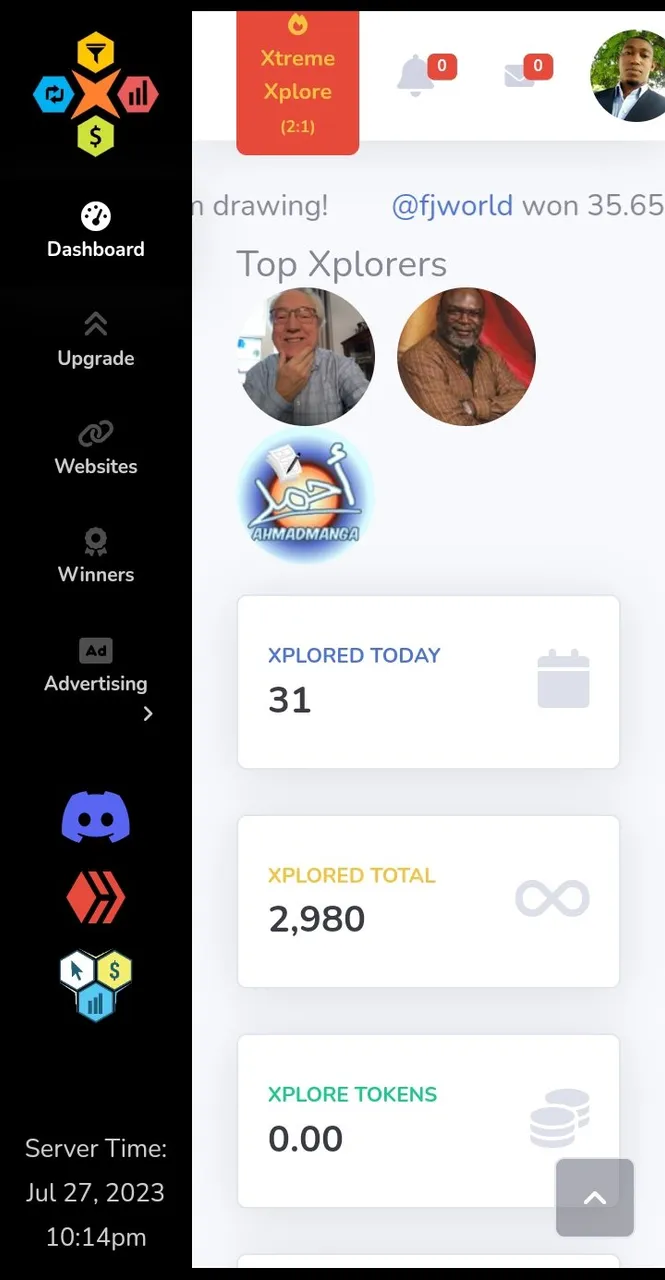The width and height of the screenshot is (665, 1280).
Task: Open the @fjworld winner link
Action: [452, 205]
